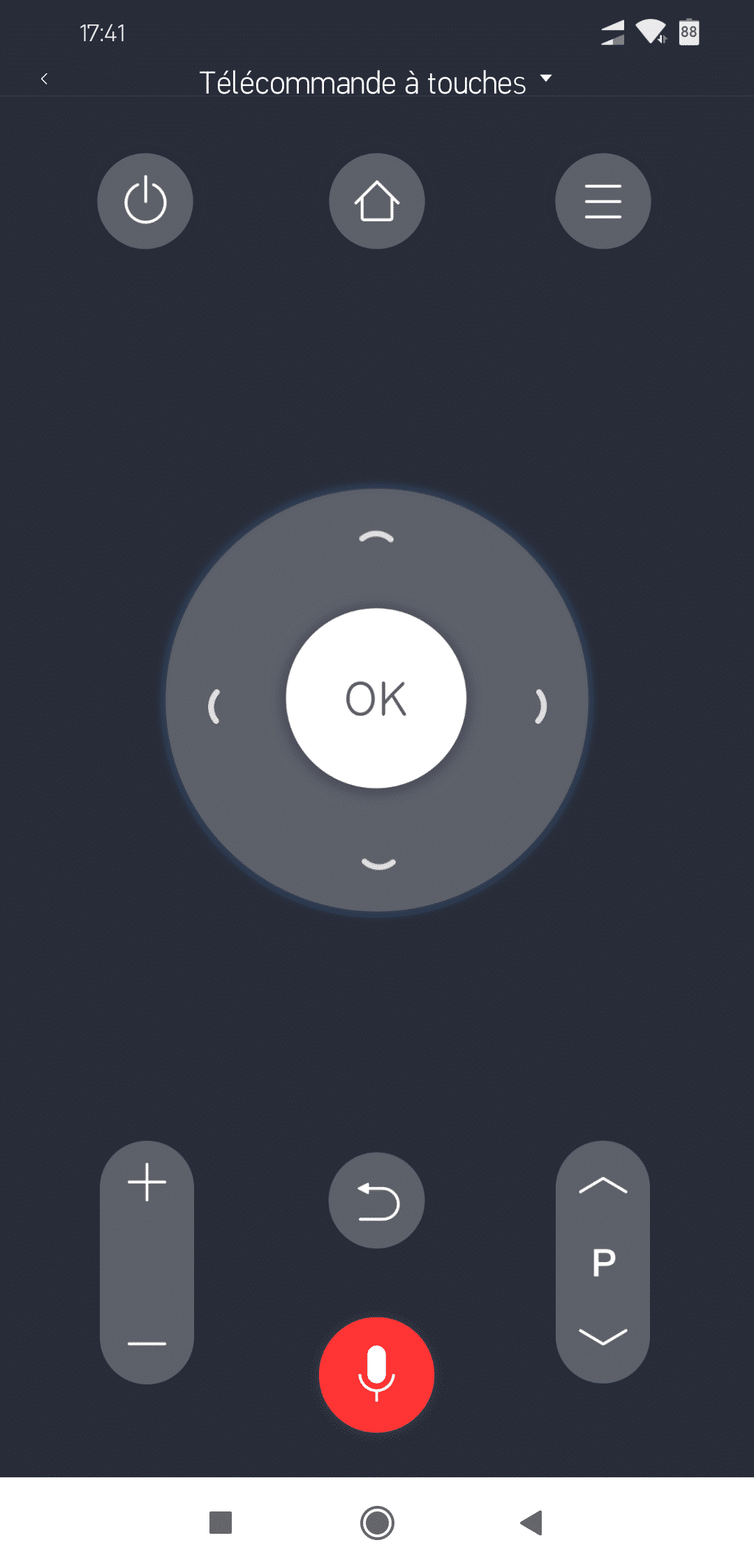Tap the return arrow button
Screen dimensions: 754x1568
[377, 1200]
